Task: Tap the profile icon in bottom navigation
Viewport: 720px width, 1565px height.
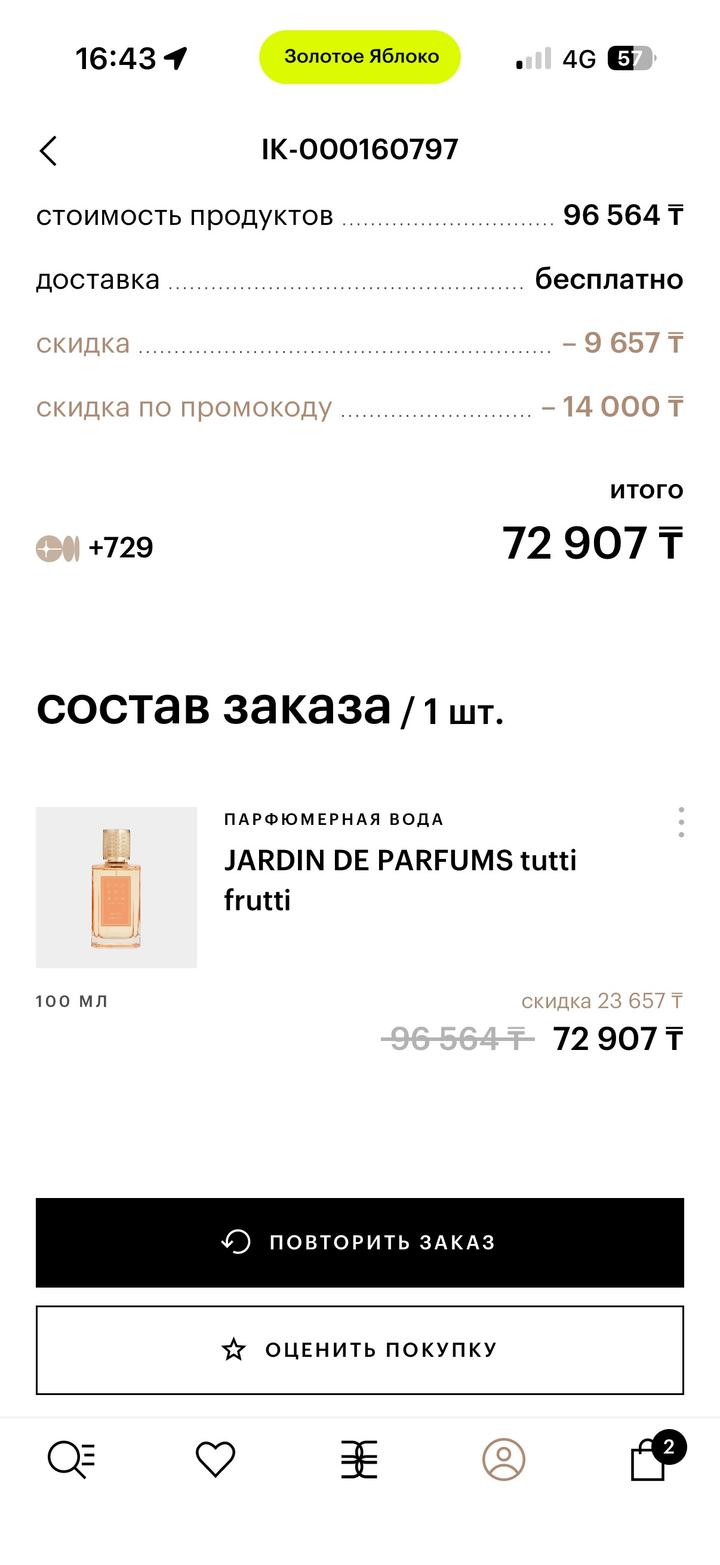Action: pos(502,1461)
